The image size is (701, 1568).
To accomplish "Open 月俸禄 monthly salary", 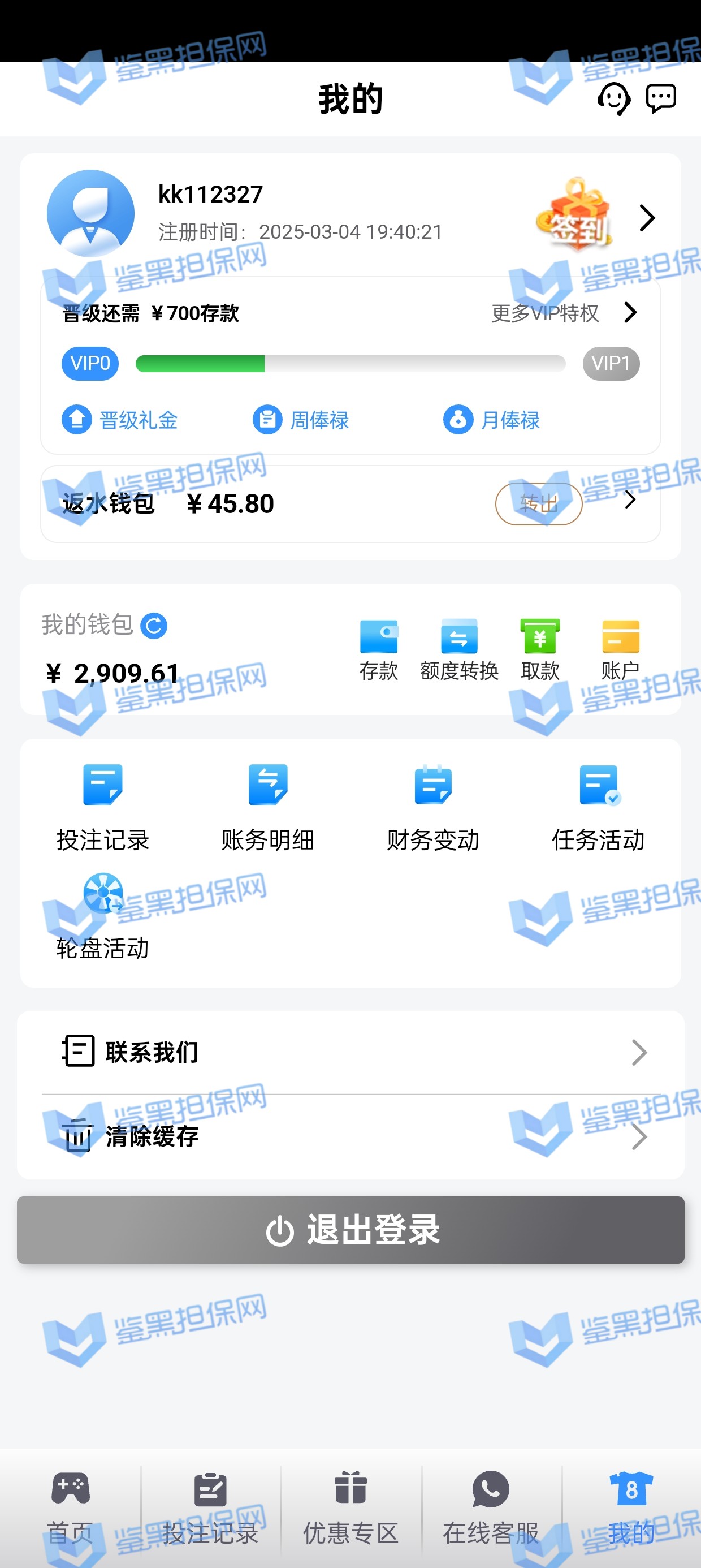I will (x=492, y=420).
